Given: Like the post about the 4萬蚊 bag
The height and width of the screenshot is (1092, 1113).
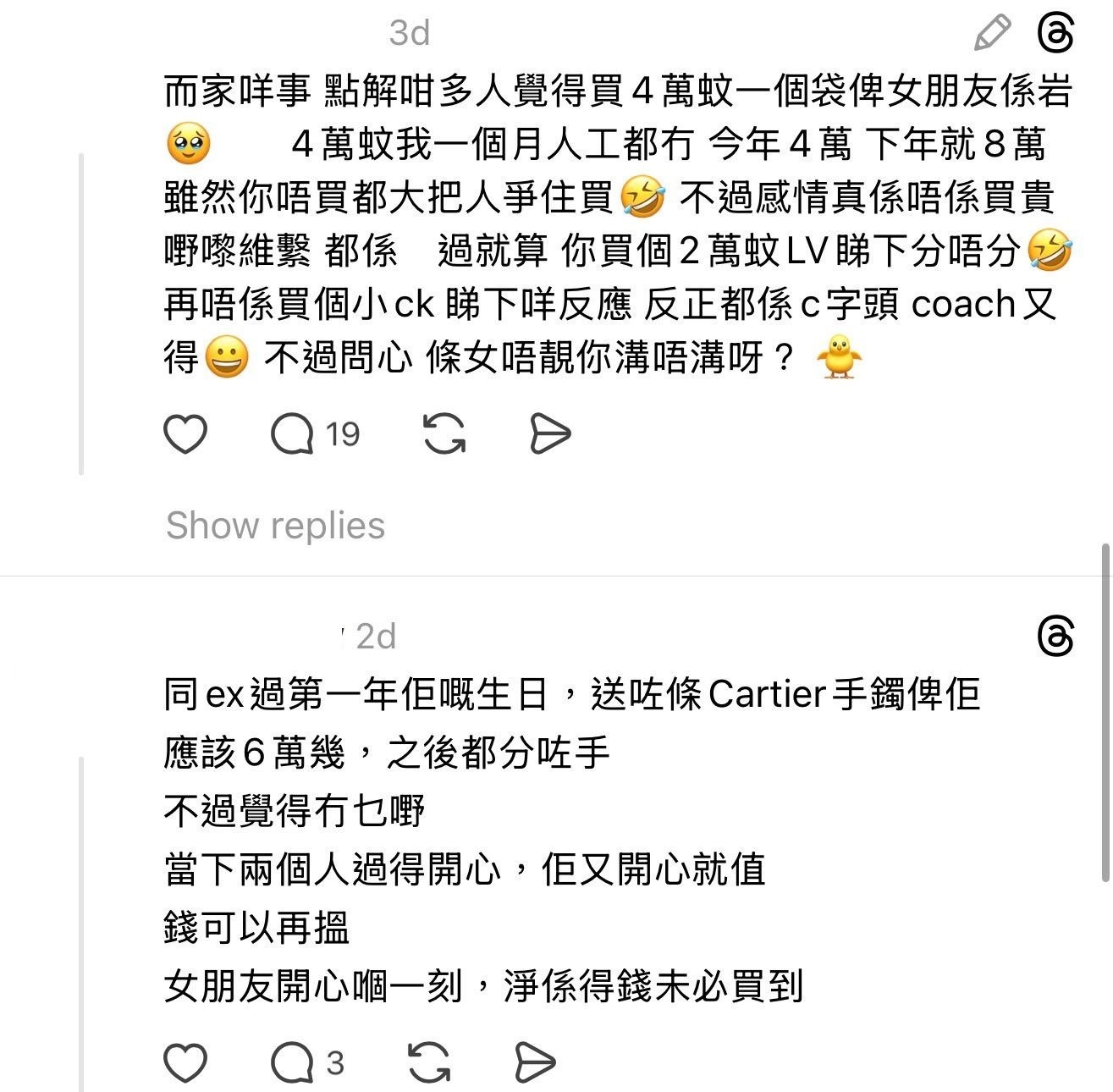Looking at the screenshot, I should (185, 435).
